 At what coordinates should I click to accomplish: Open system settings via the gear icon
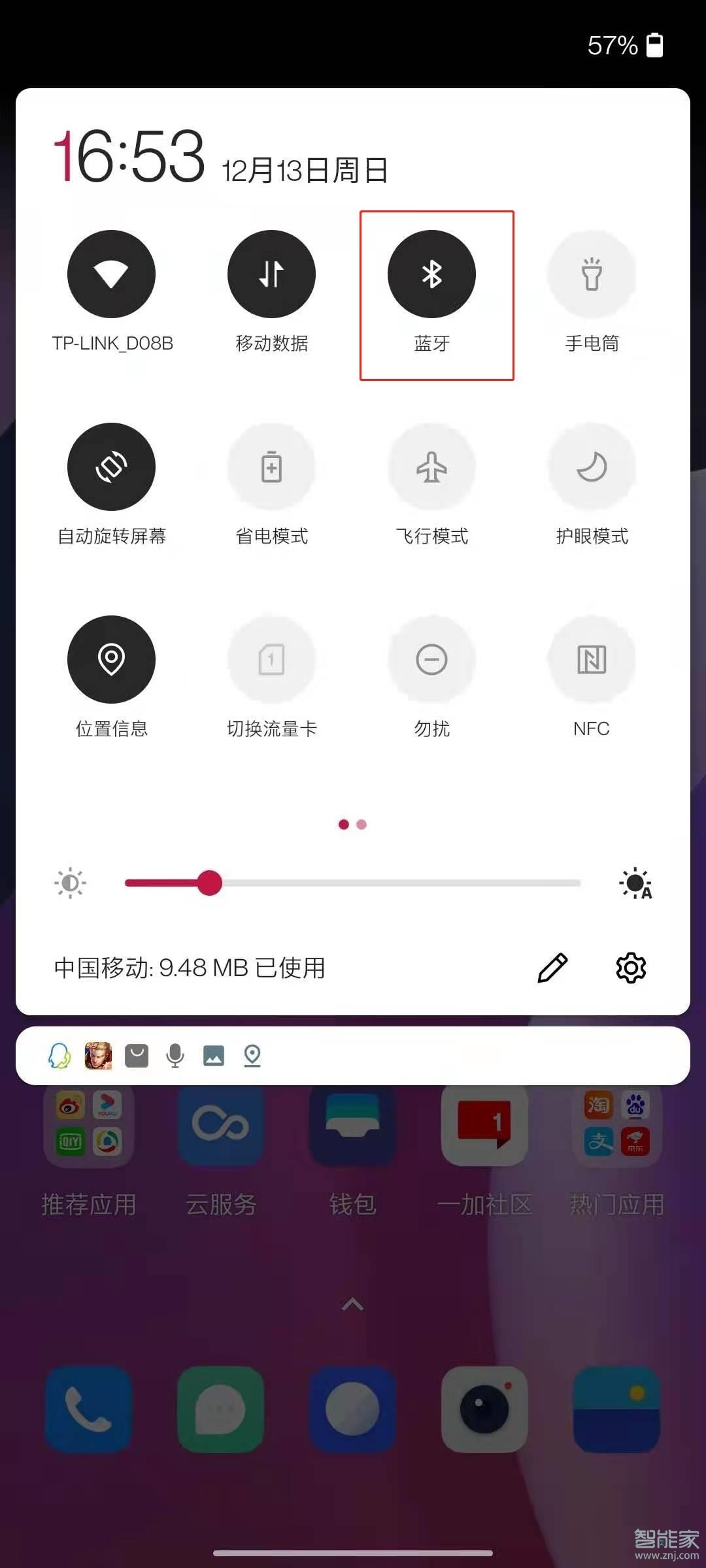pos(631,968)
